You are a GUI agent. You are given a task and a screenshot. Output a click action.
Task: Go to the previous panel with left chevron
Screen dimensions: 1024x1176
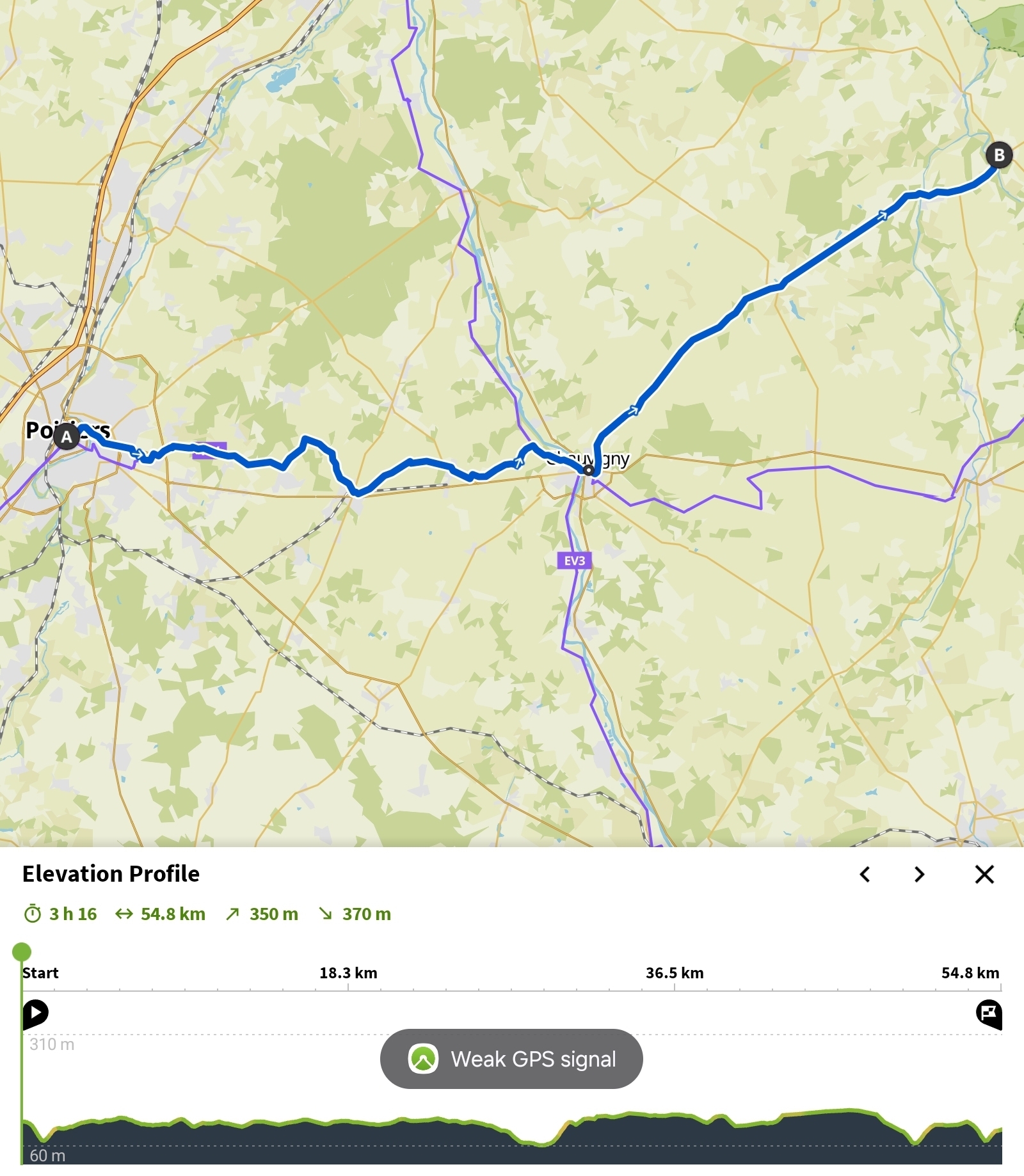click(865, 874)
